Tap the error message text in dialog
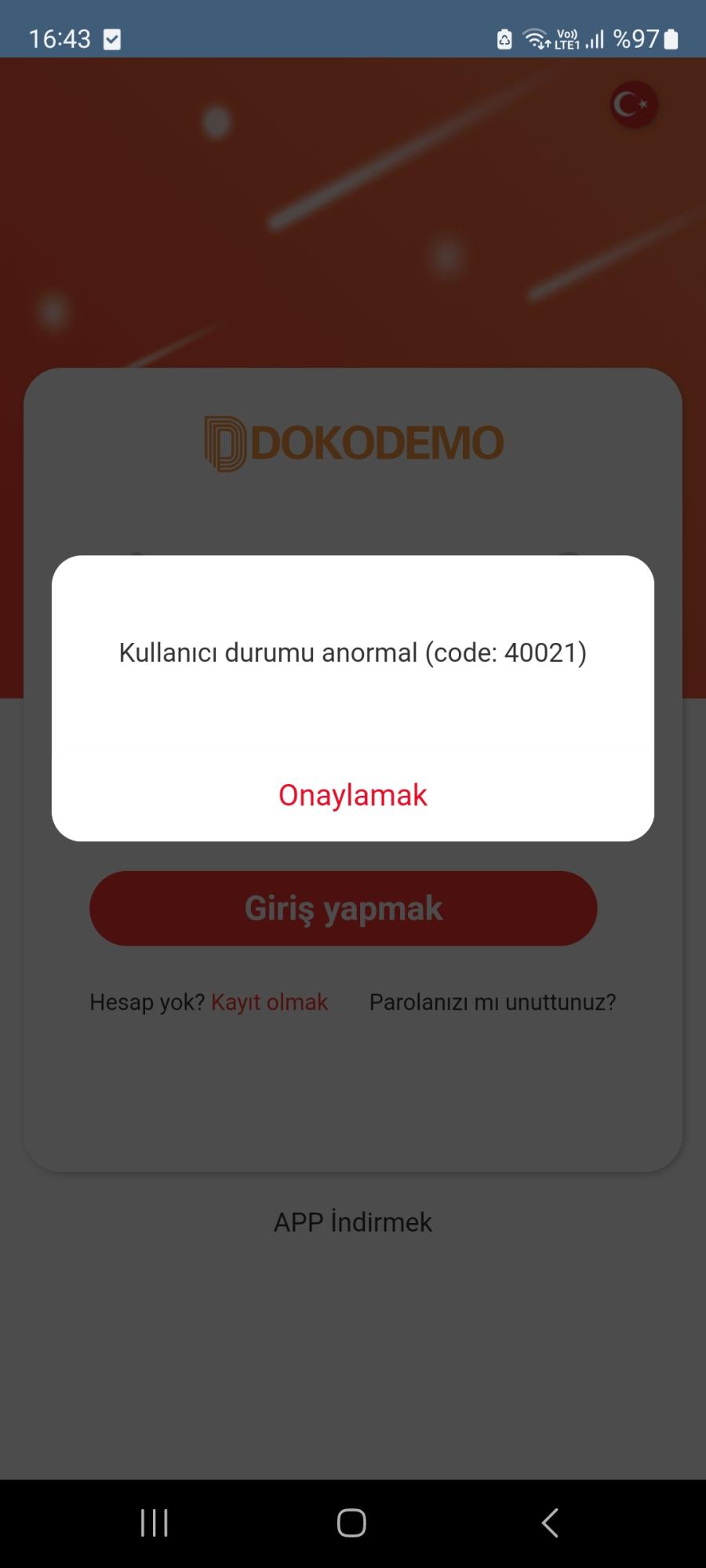The width and height of the screenshot is (706, 1568). [352, 652]
